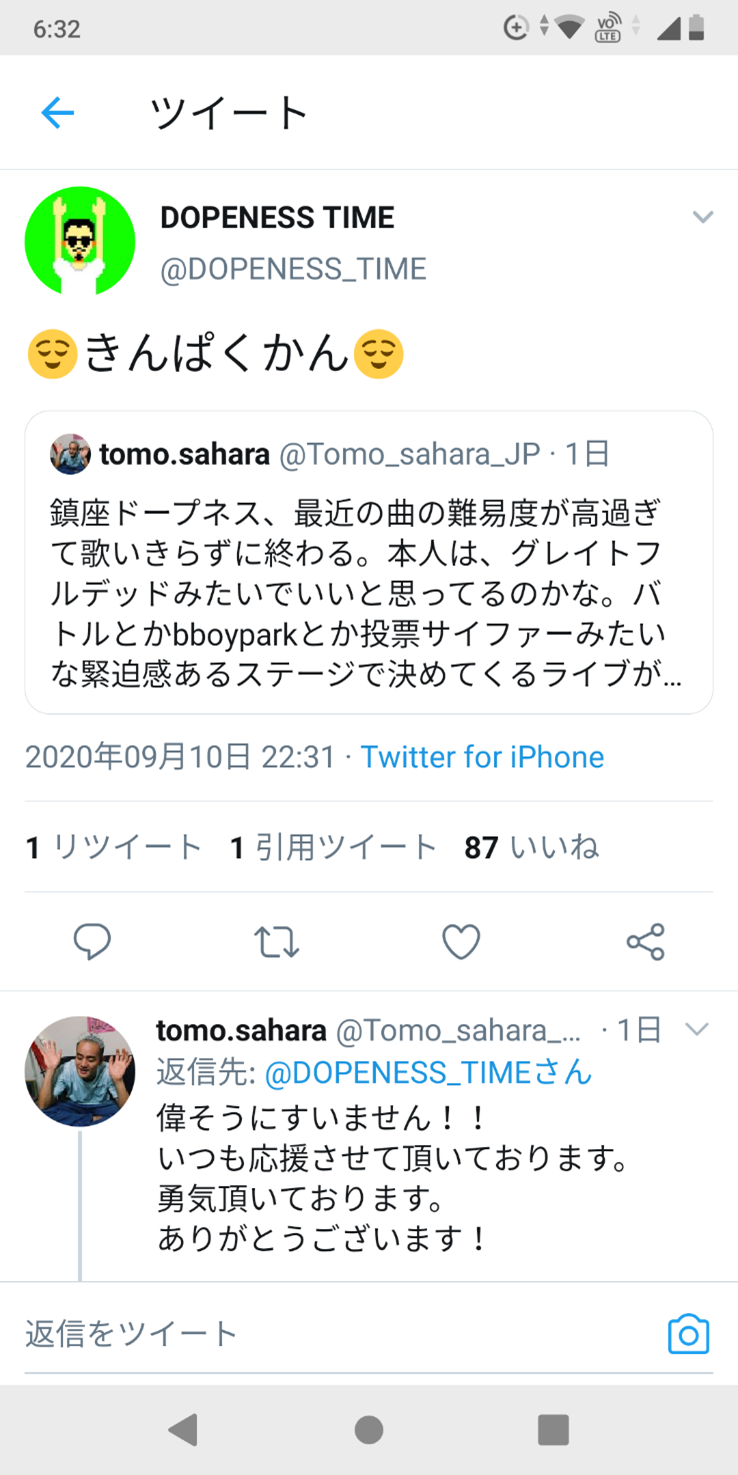Expand options chevron on tomo.sahara's reply
738x1475 pixels.
tap(697, 1029)
